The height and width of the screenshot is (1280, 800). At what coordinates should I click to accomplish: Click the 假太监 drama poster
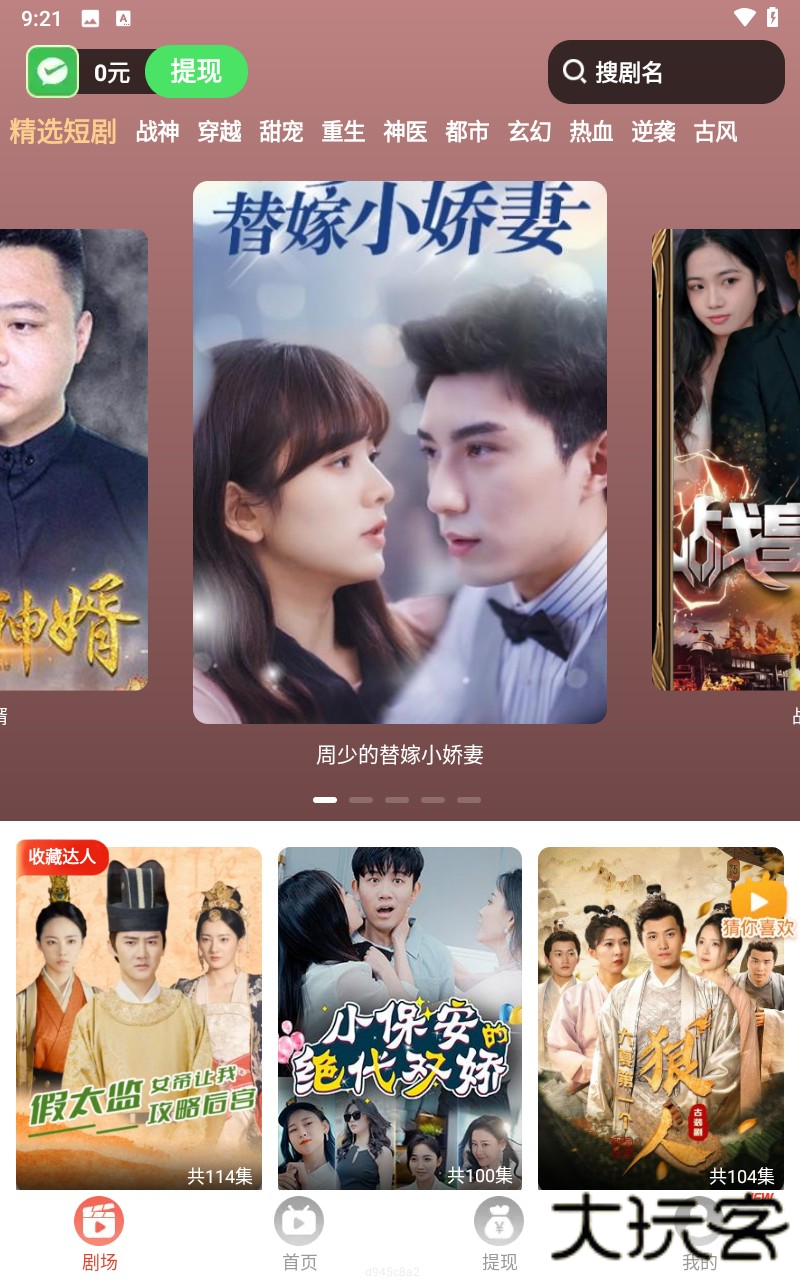(139, 1015)
